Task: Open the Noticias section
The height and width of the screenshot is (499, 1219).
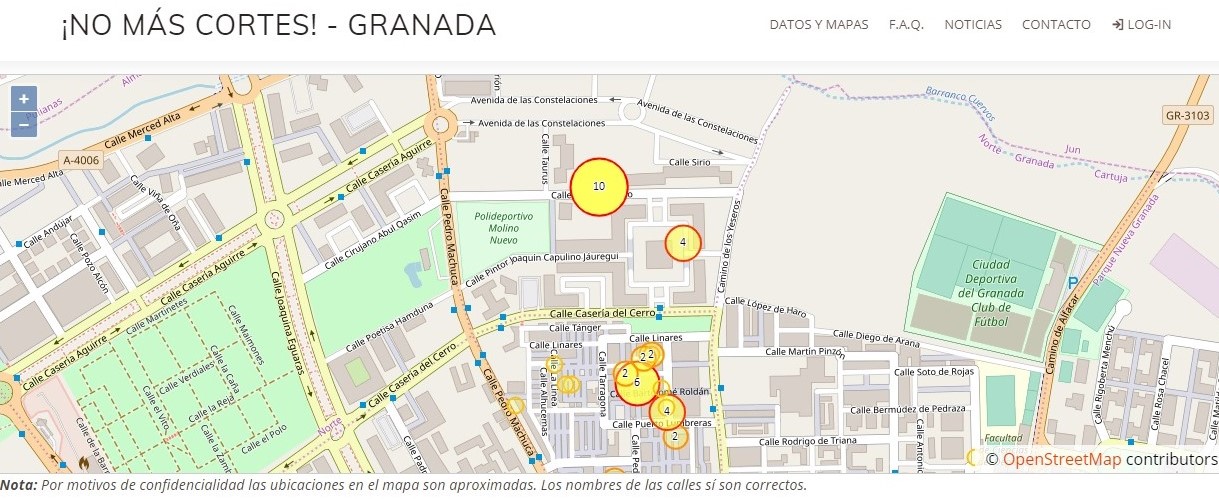Action: coord(972,25)
